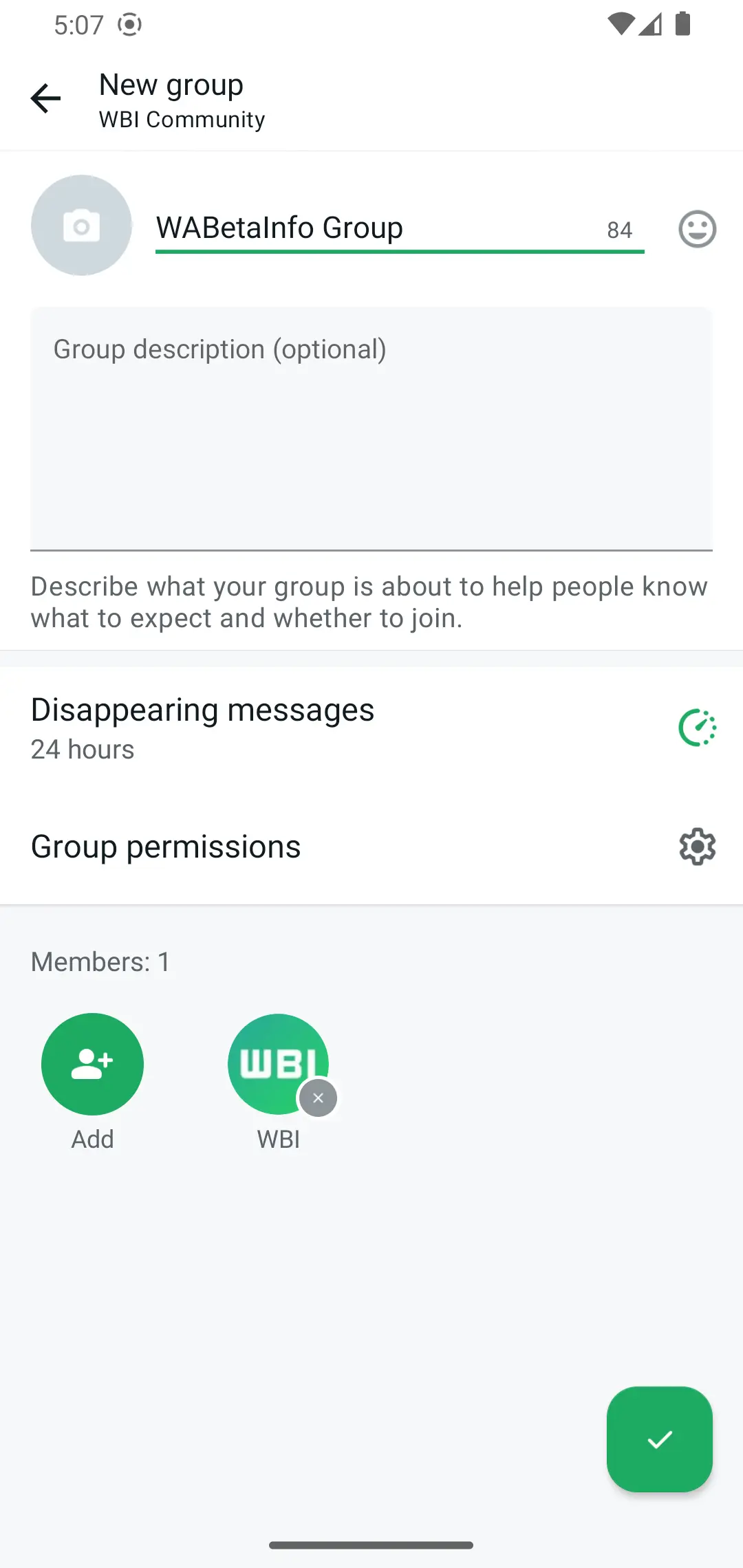Add more members to the group
Viewport: 743px width, 1568px height.
tap(92, 1064)
